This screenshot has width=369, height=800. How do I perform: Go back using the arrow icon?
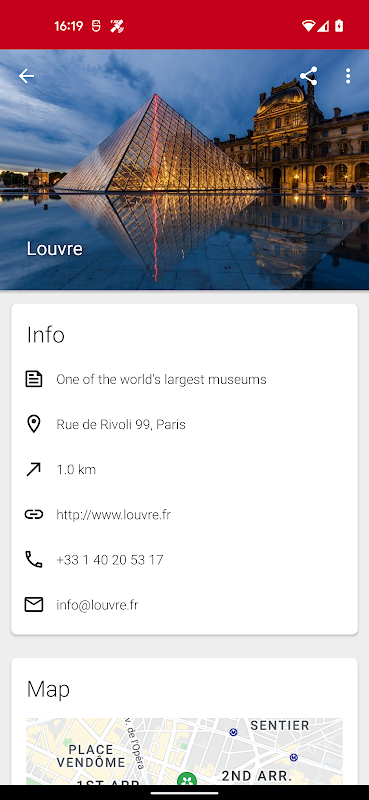pyautogui.click(x=26, y=76)
